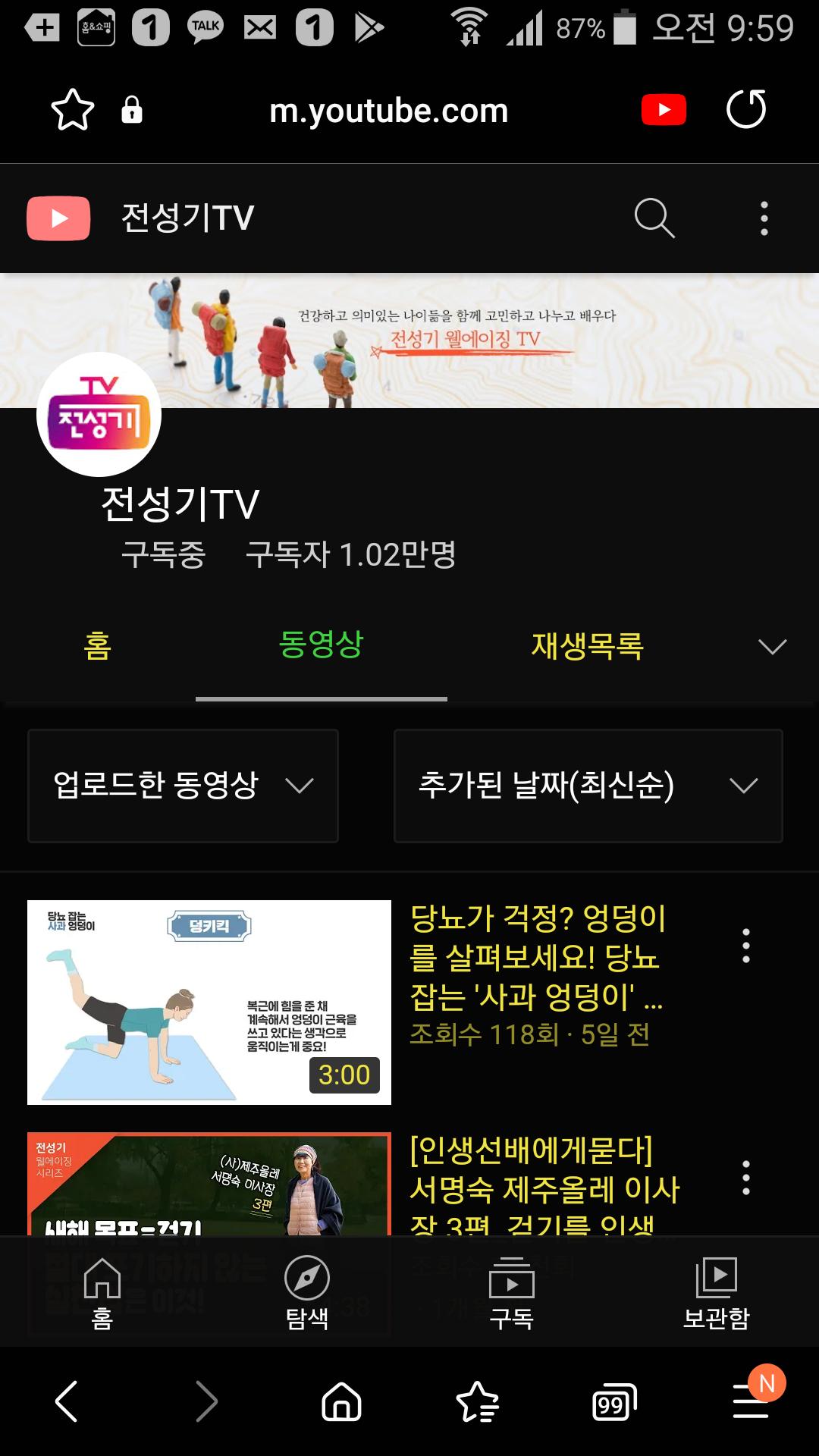Viewport: 819px width, 1456px height.
Task: Expand more channel tabs chevron
Action: (x=772, y=646)
